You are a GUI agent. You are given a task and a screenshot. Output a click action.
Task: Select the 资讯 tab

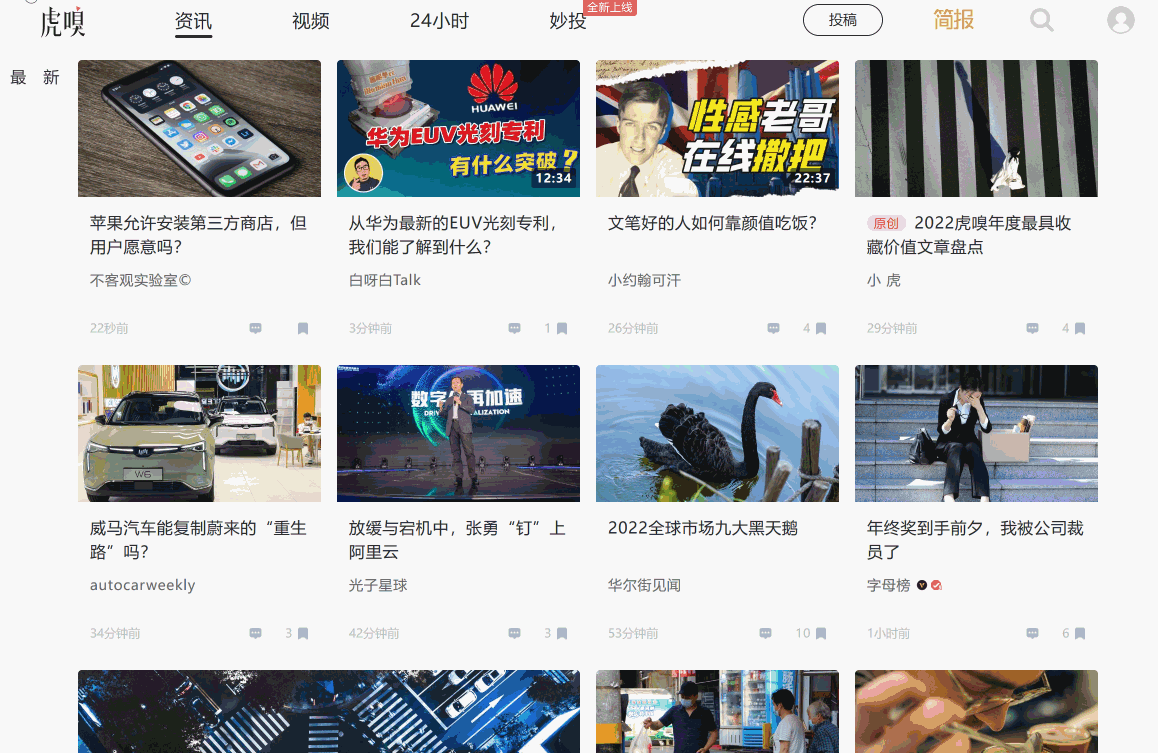pyautogui.click(x=193, y=21)
